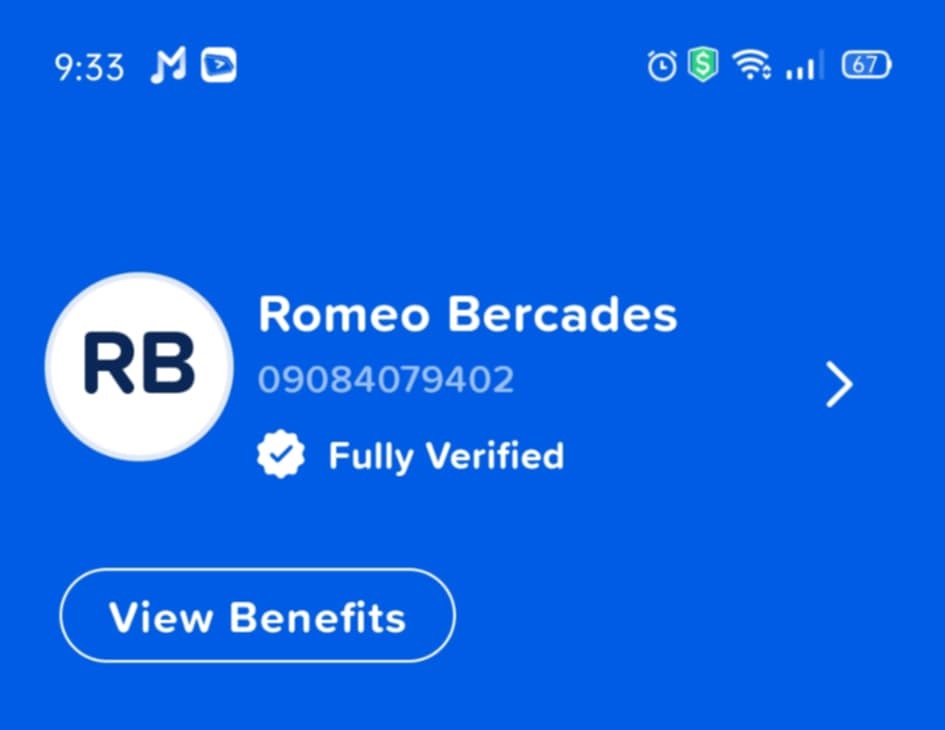
Task: Open Romeo Bercades profile details chevron
Action: tap(838, 385)
